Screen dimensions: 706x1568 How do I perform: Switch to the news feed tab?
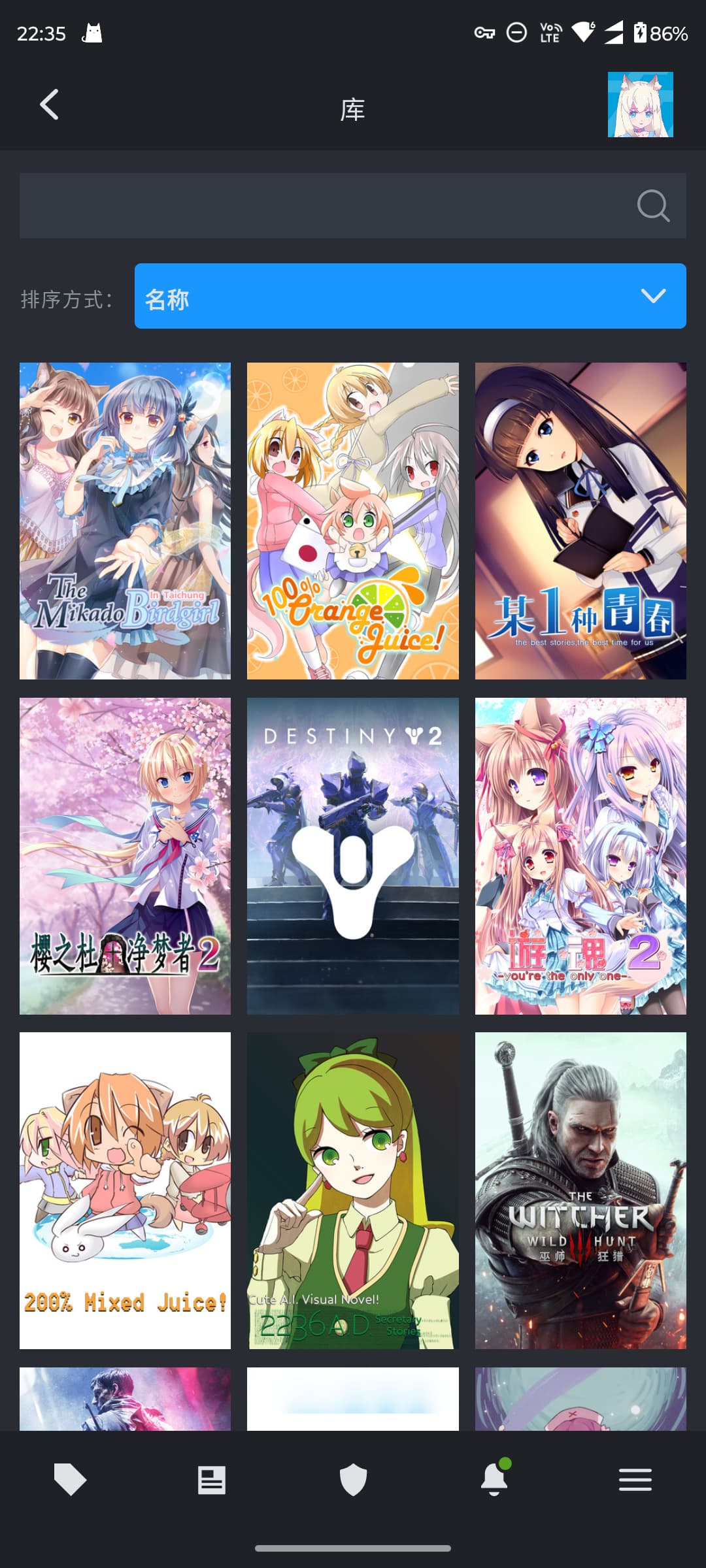click(x=212, y=1480)
